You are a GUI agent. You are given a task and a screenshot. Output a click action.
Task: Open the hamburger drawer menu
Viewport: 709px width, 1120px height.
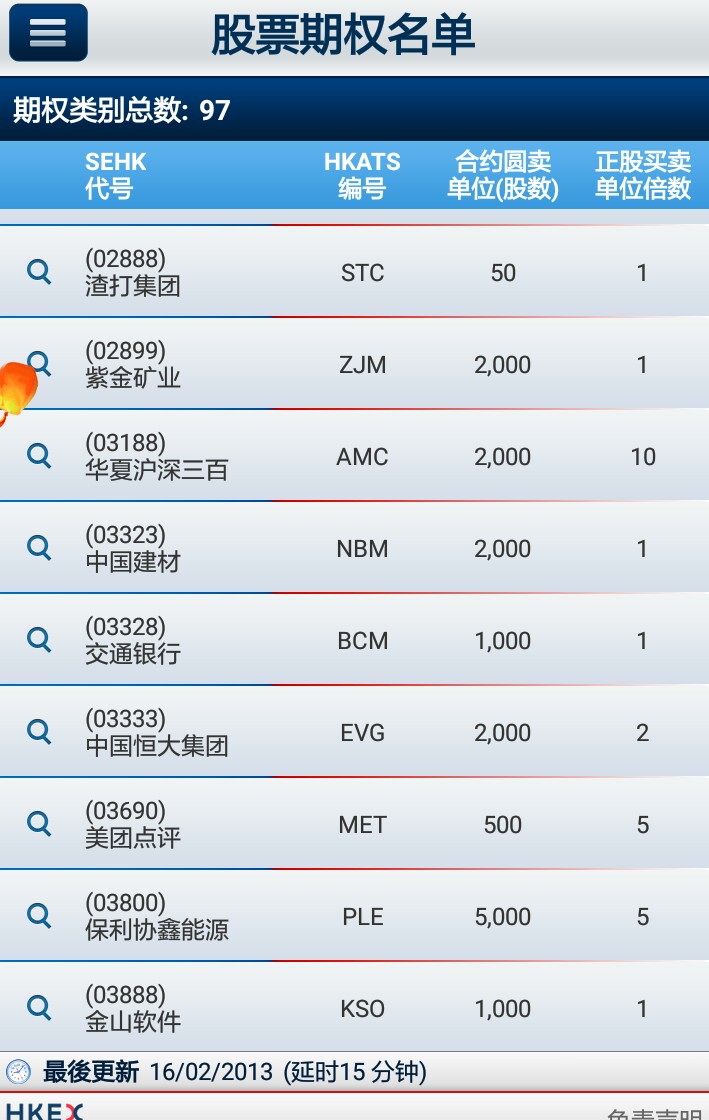pos(48,33)
